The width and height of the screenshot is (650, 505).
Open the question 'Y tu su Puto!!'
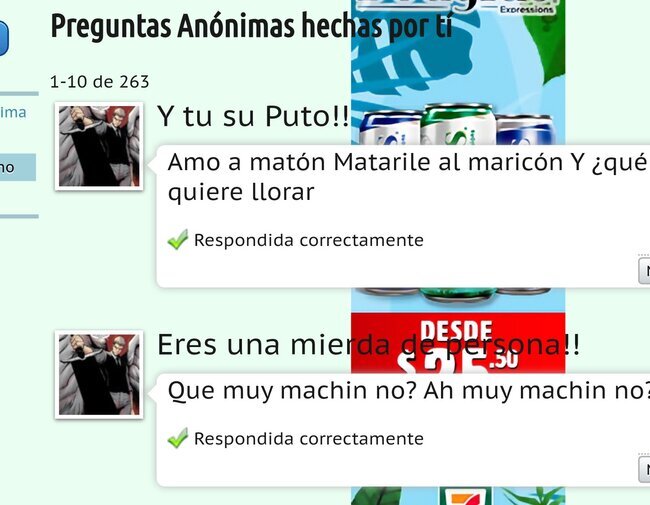(253, 117)
